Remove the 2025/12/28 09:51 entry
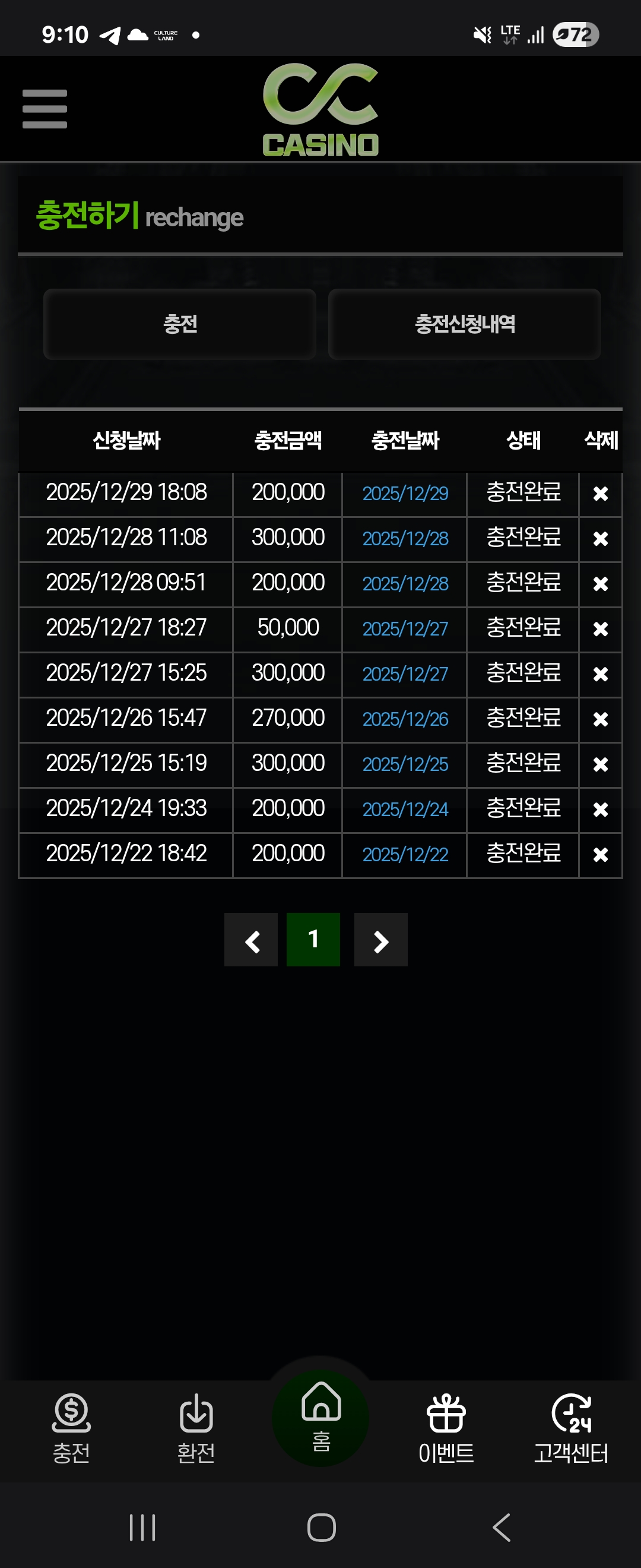This screenshot has height=1568, width=641. (x=600, y=584)
